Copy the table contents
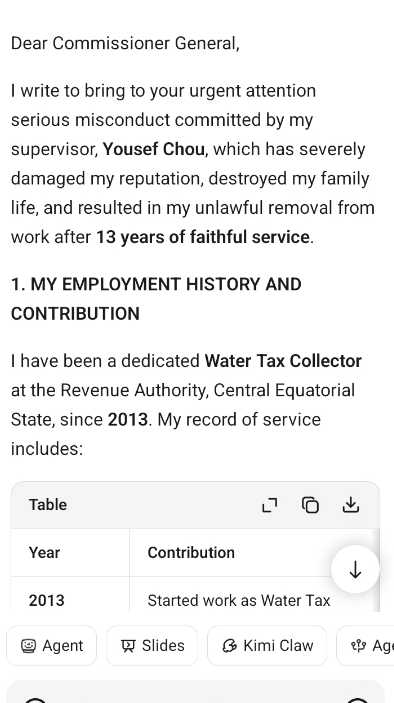394x703 pixels. point(310,505)
